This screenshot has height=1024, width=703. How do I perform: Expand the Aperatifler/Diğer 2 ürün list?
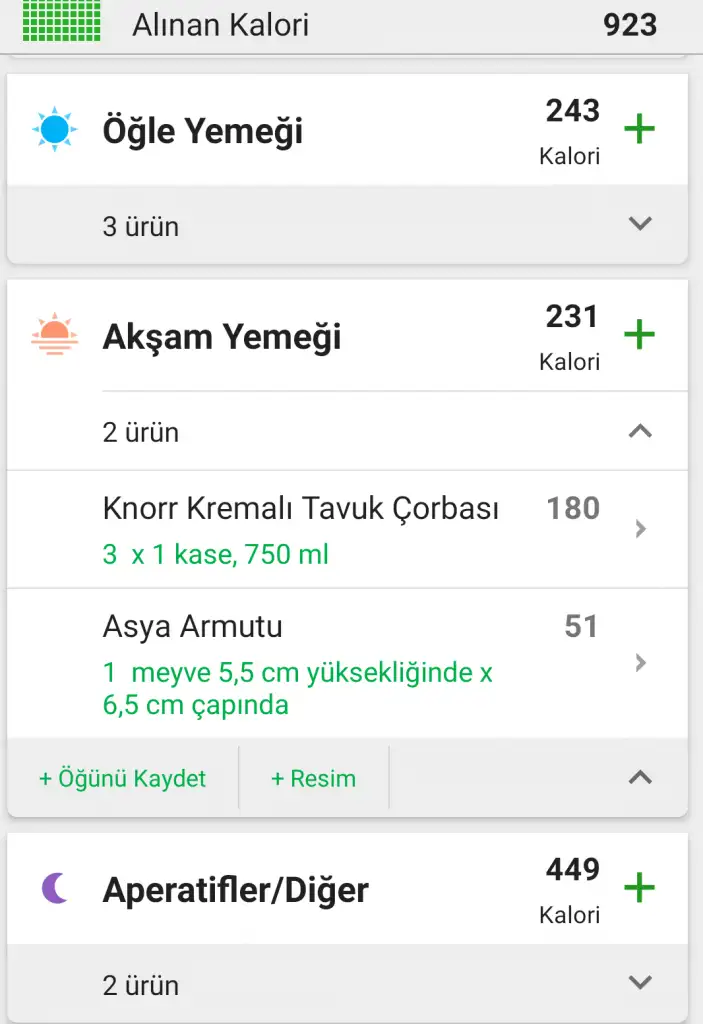[x=640, y=983]
